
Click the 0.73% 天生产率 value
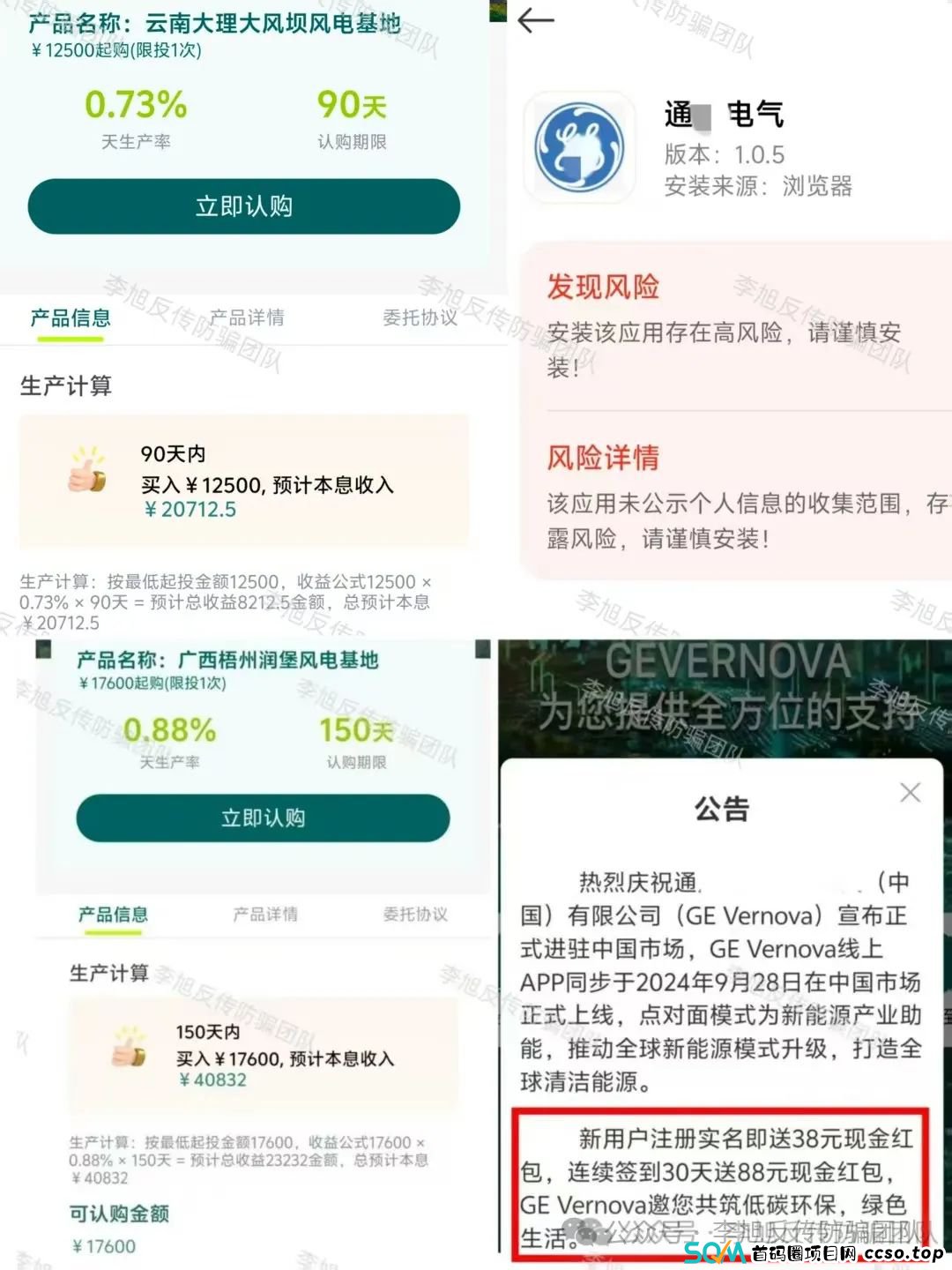[136, 105]
